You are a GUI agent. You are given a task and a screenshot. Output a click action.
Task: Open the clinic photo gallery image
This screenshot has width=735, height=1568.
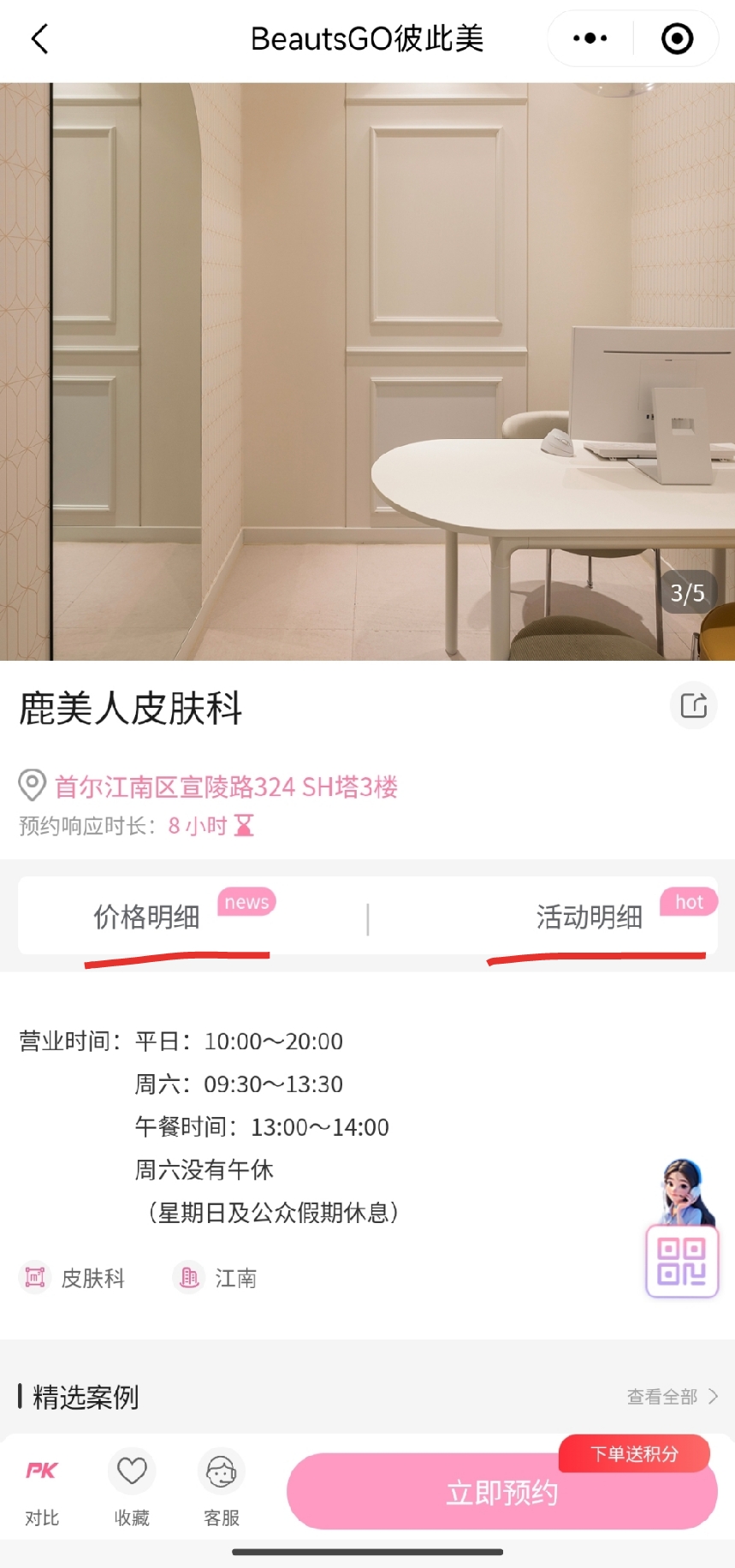368,371
